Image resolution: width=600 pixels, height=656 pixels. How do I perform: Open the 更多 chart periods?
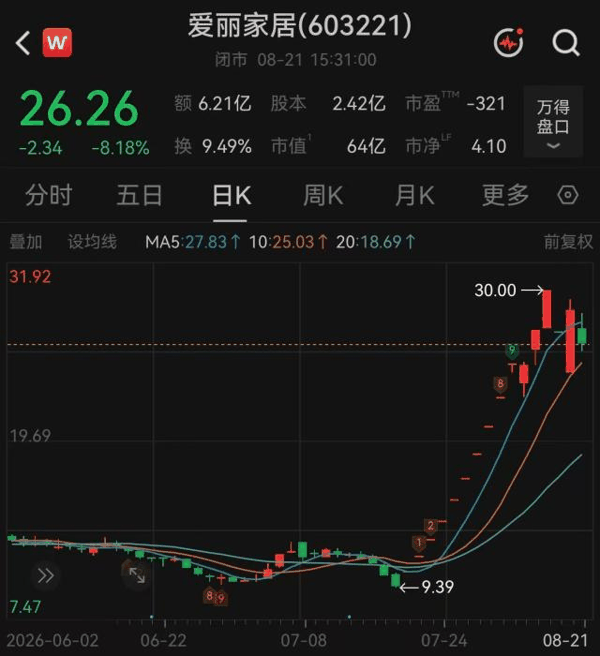tap(505, 195)
